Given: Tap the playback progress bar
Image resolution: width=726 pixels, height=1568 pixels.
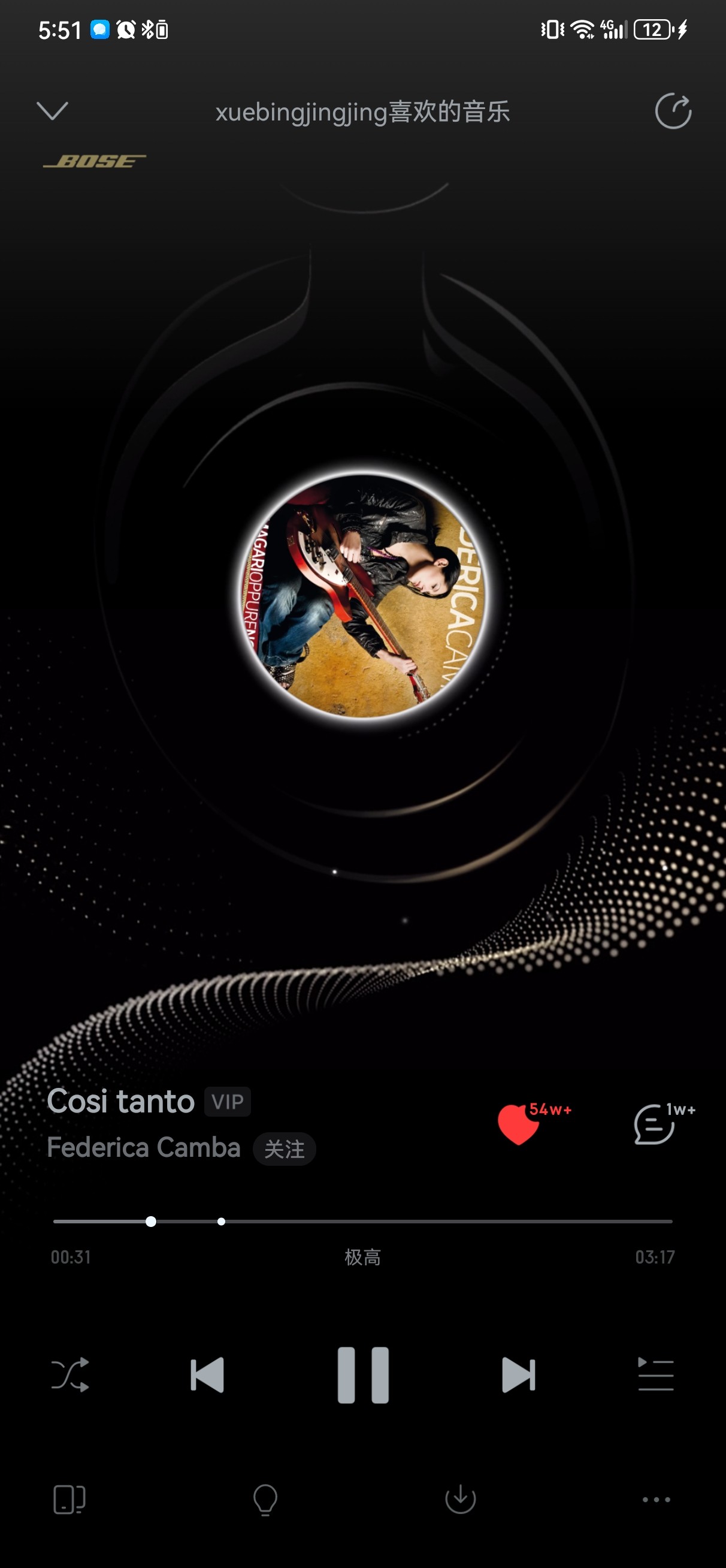Looking at the screenshot, I should [362, 1221].
